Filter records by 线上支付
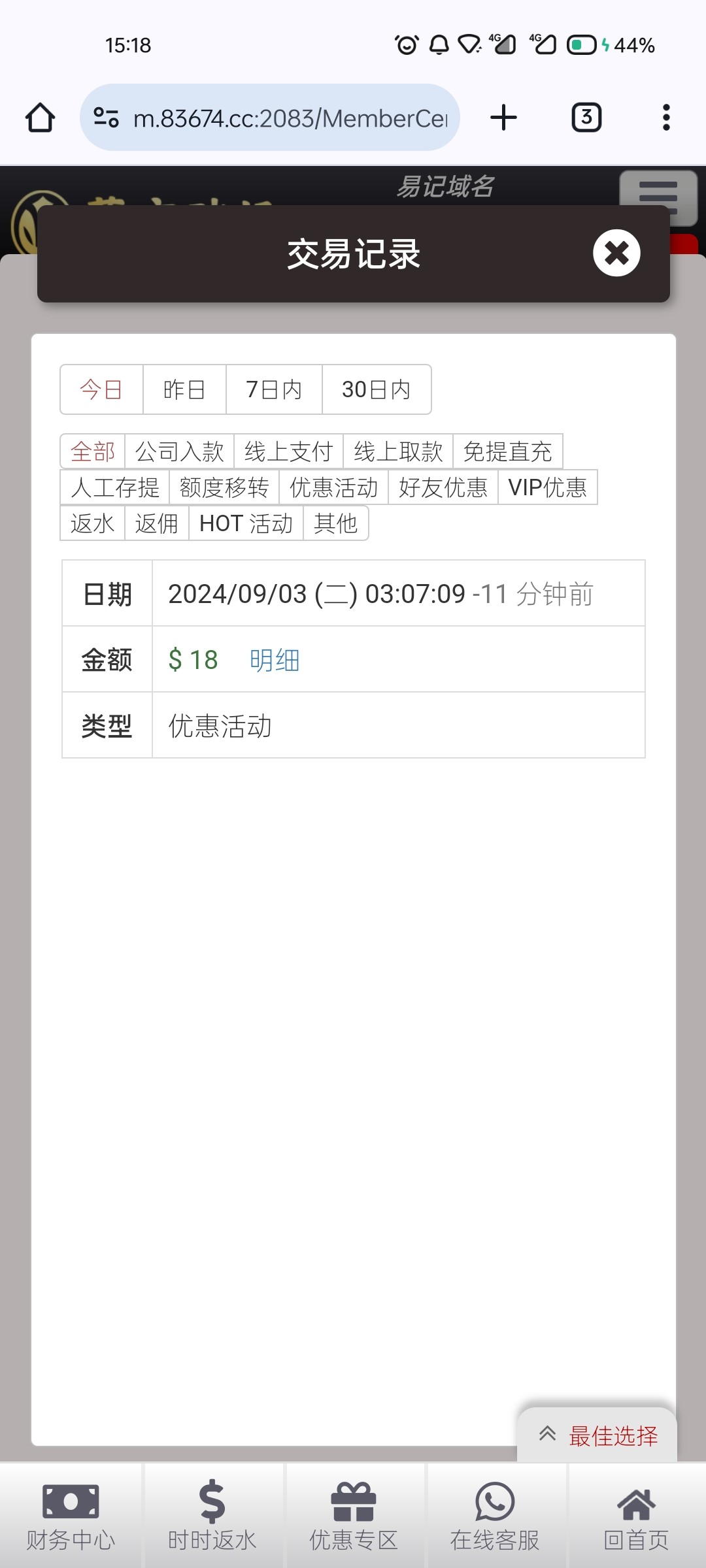The height and width of the screenshot is (1568, 706). tap(288, 451)
